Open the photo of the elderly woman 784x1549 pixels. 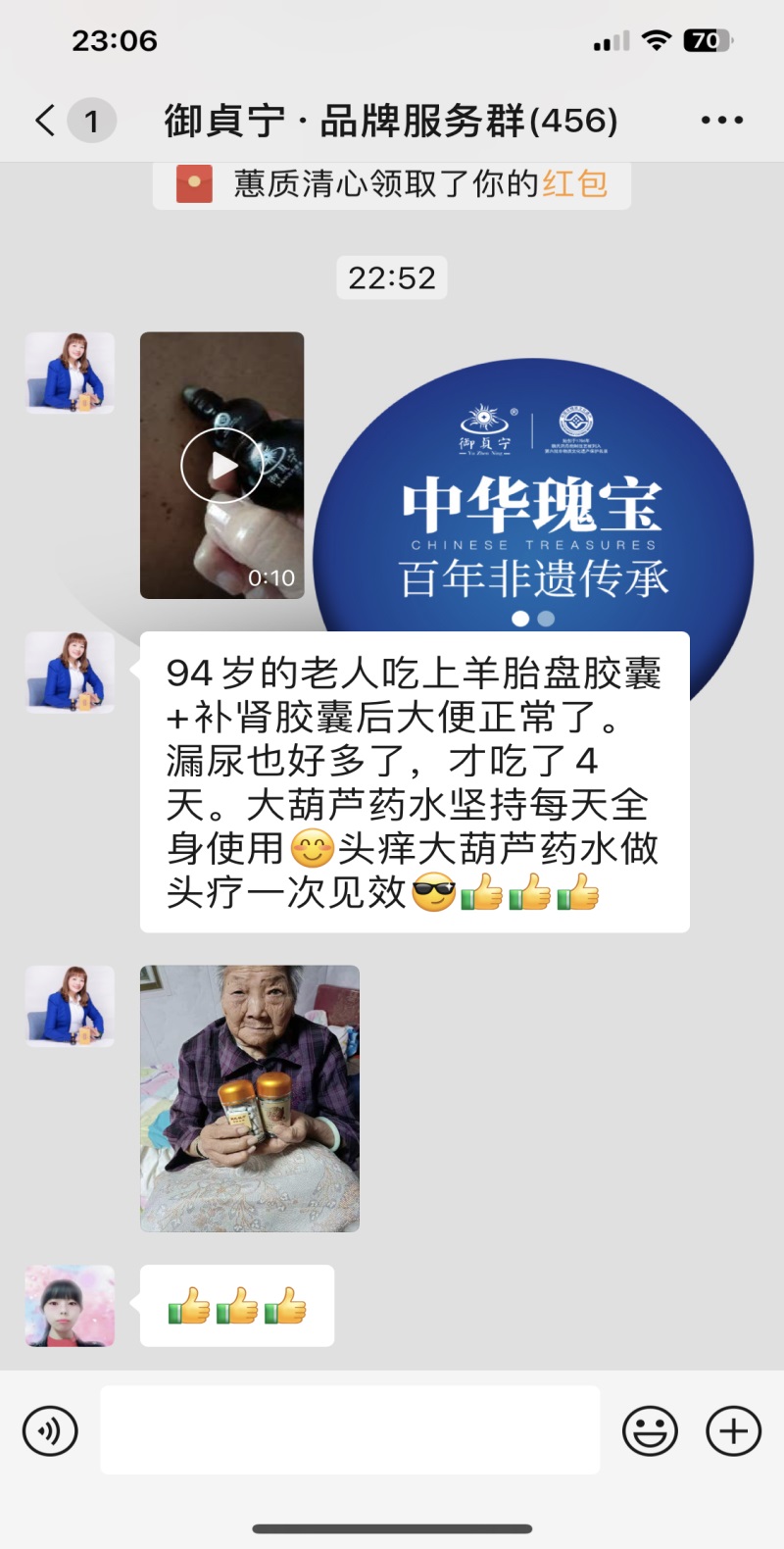(249, 1098)
